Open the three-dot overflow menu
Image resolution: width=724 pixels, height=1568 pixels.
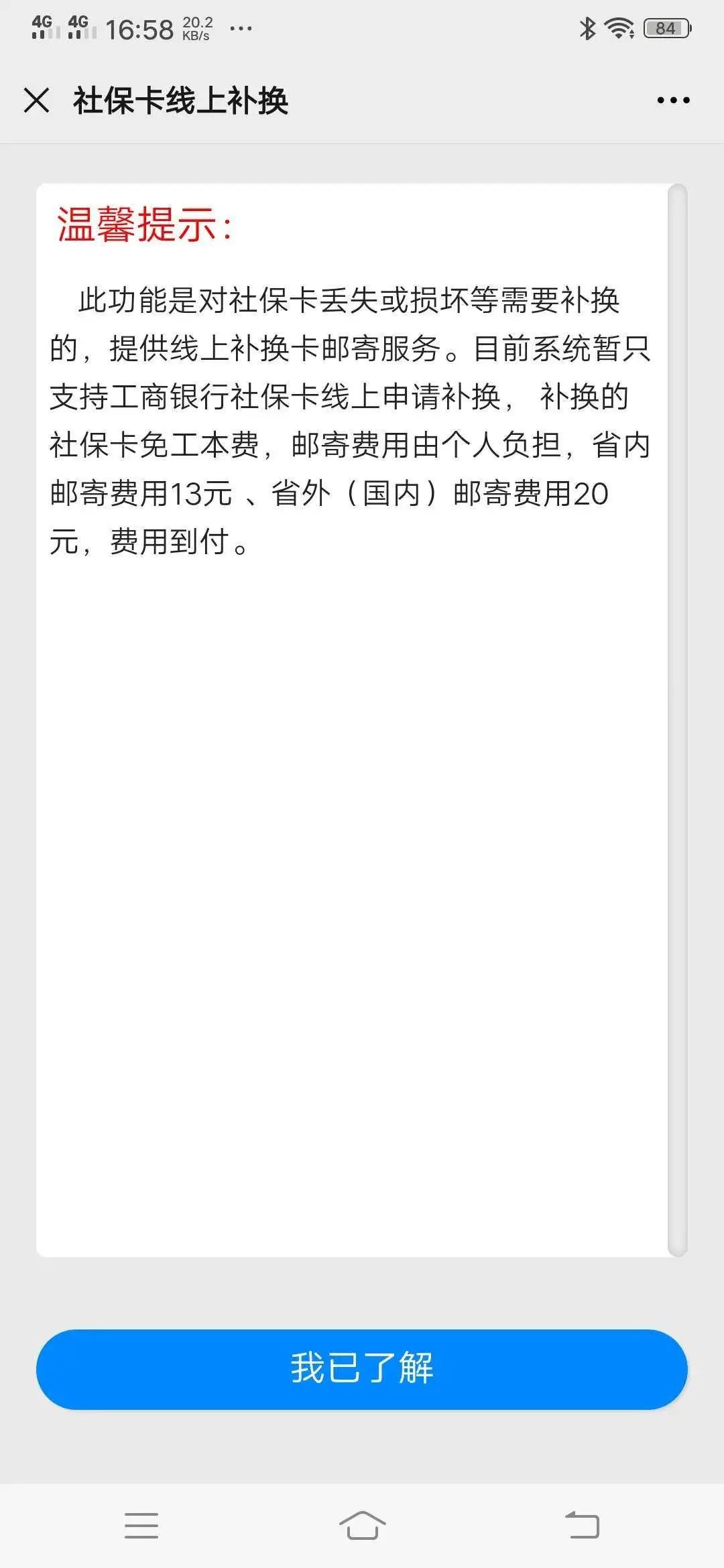click(x=673, y=101)
